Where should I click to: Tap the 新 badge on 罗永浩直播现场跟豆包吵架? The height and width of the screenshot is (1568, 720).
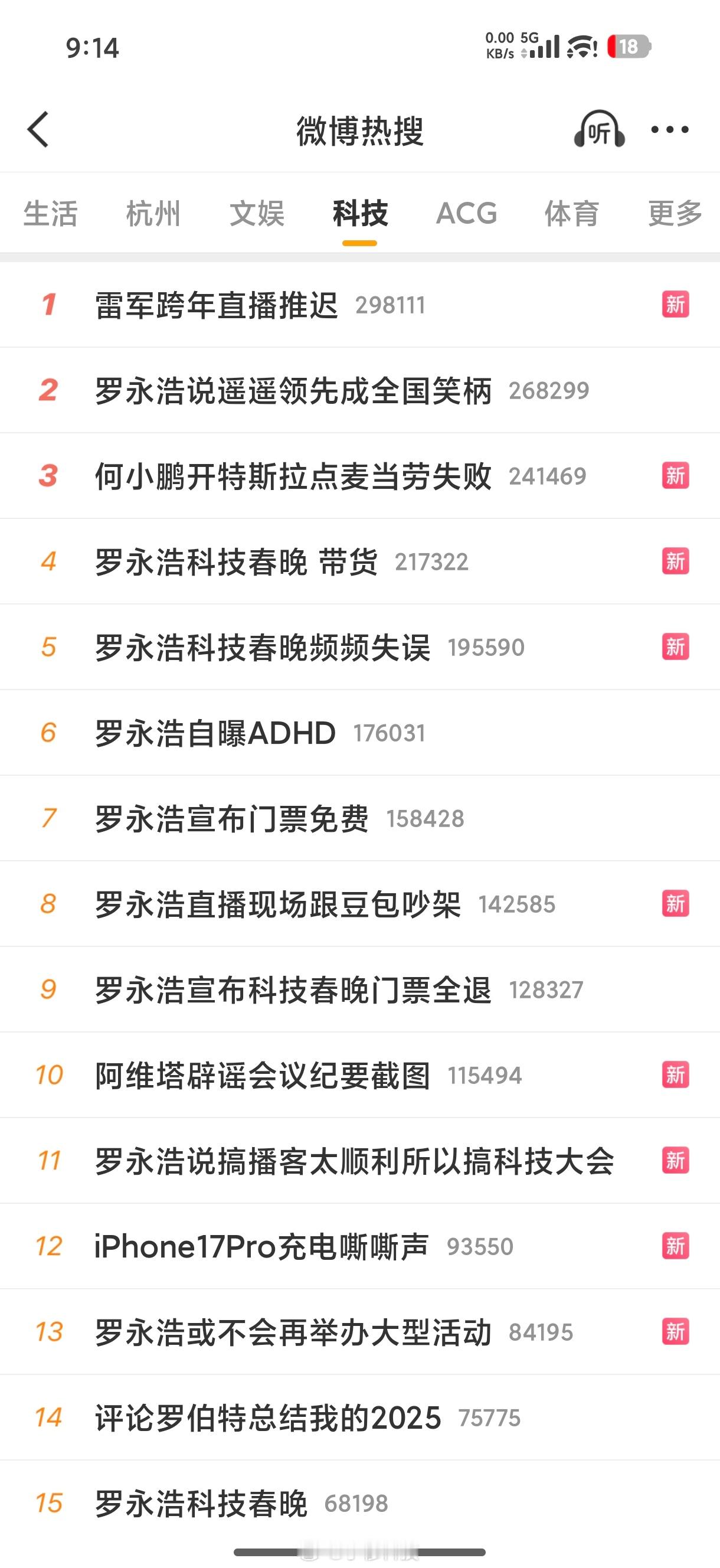[675, 904]
